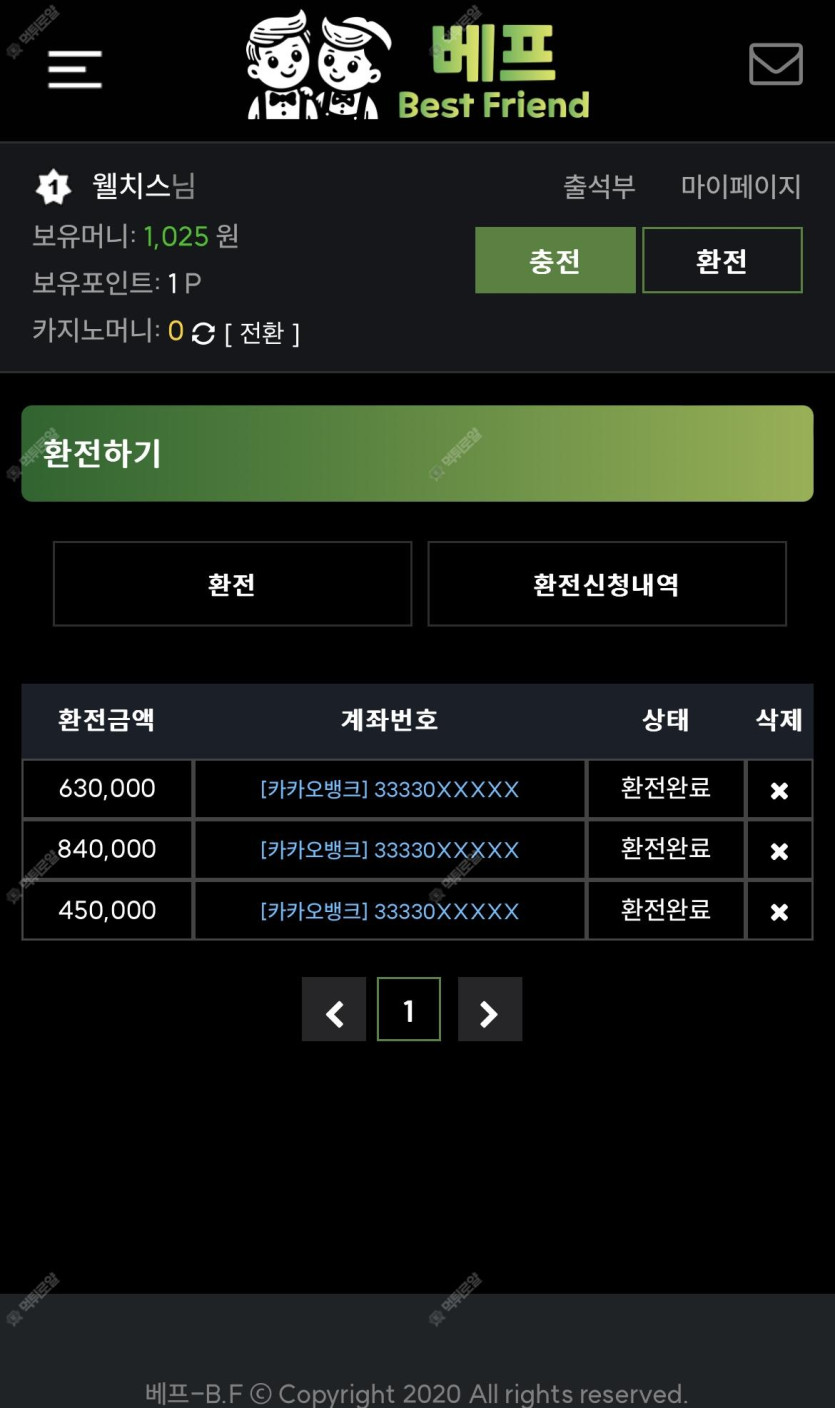Open the 출석부 attendance page
The height and width of the screenshot is (1408, 835).
point(599,187)
